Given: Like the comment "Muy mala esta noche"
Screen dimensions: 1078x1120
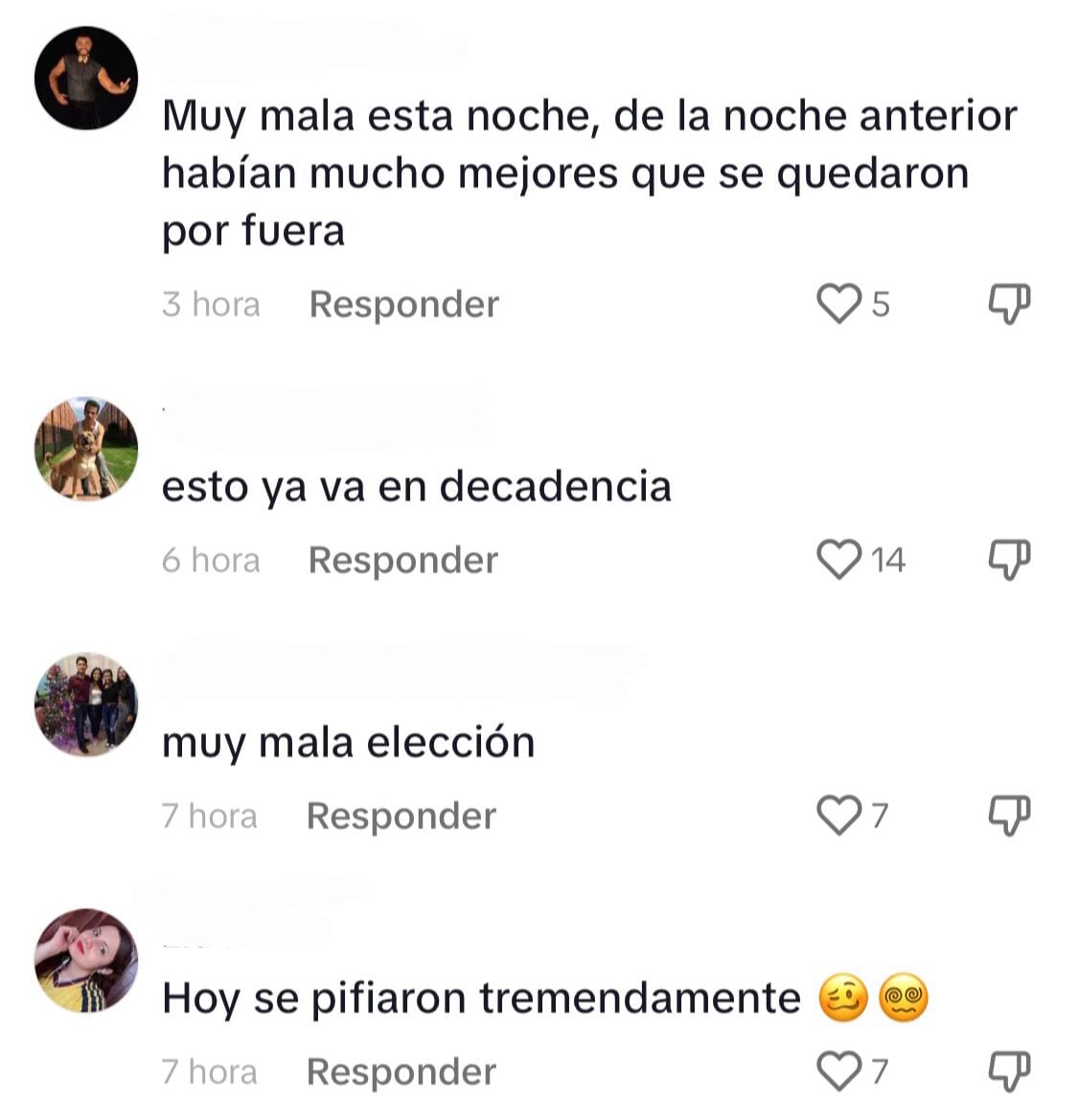Looking at the screenshot, I should 838,304.
